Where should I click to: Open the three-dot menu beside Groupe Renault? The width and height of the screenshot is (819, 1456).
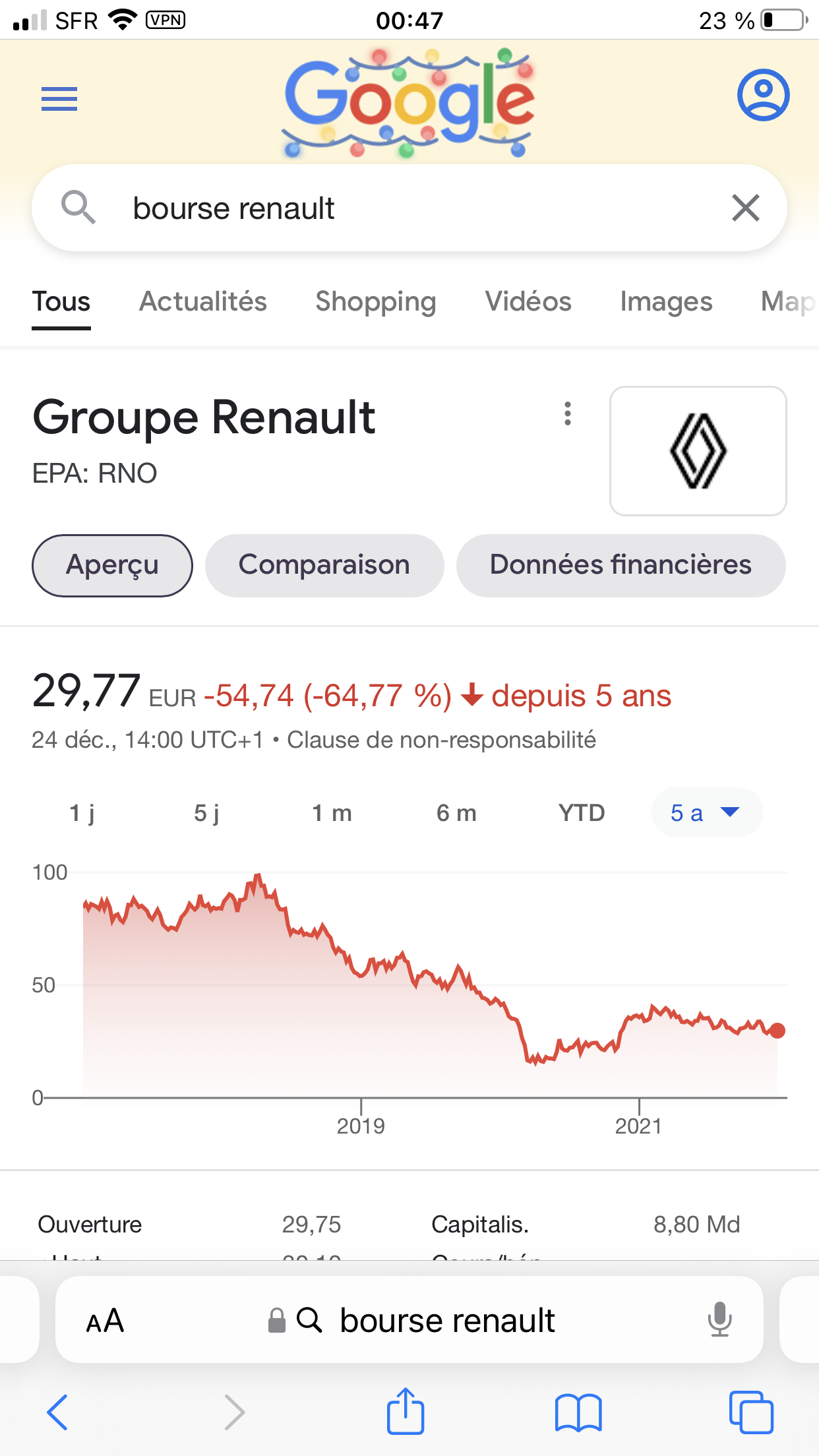567,414
